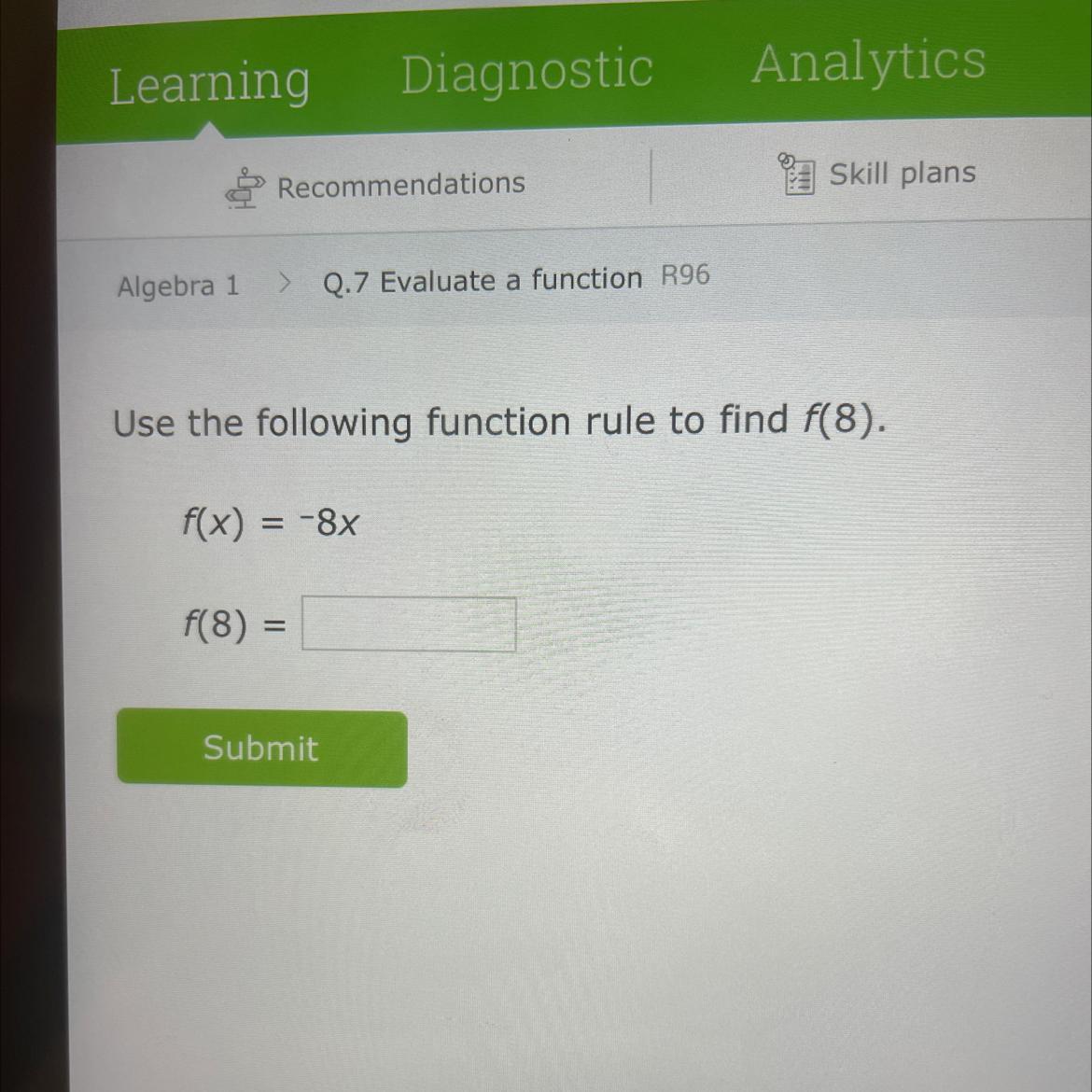
Task: Open Recommendations
Action: pyautogui.click(x=375, y=186)
